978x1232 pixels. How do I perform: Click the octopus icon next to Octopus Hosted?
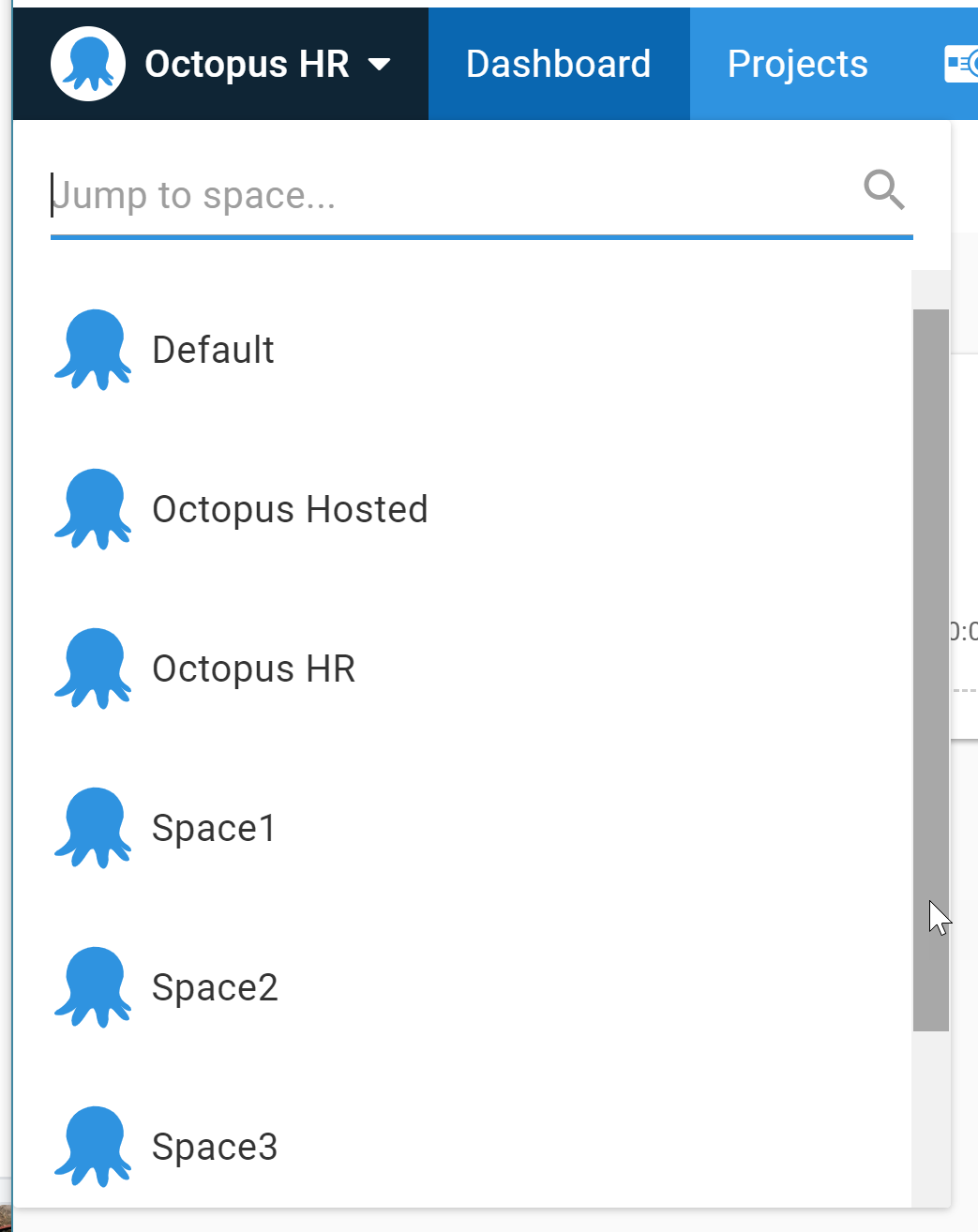pos(93,508)
